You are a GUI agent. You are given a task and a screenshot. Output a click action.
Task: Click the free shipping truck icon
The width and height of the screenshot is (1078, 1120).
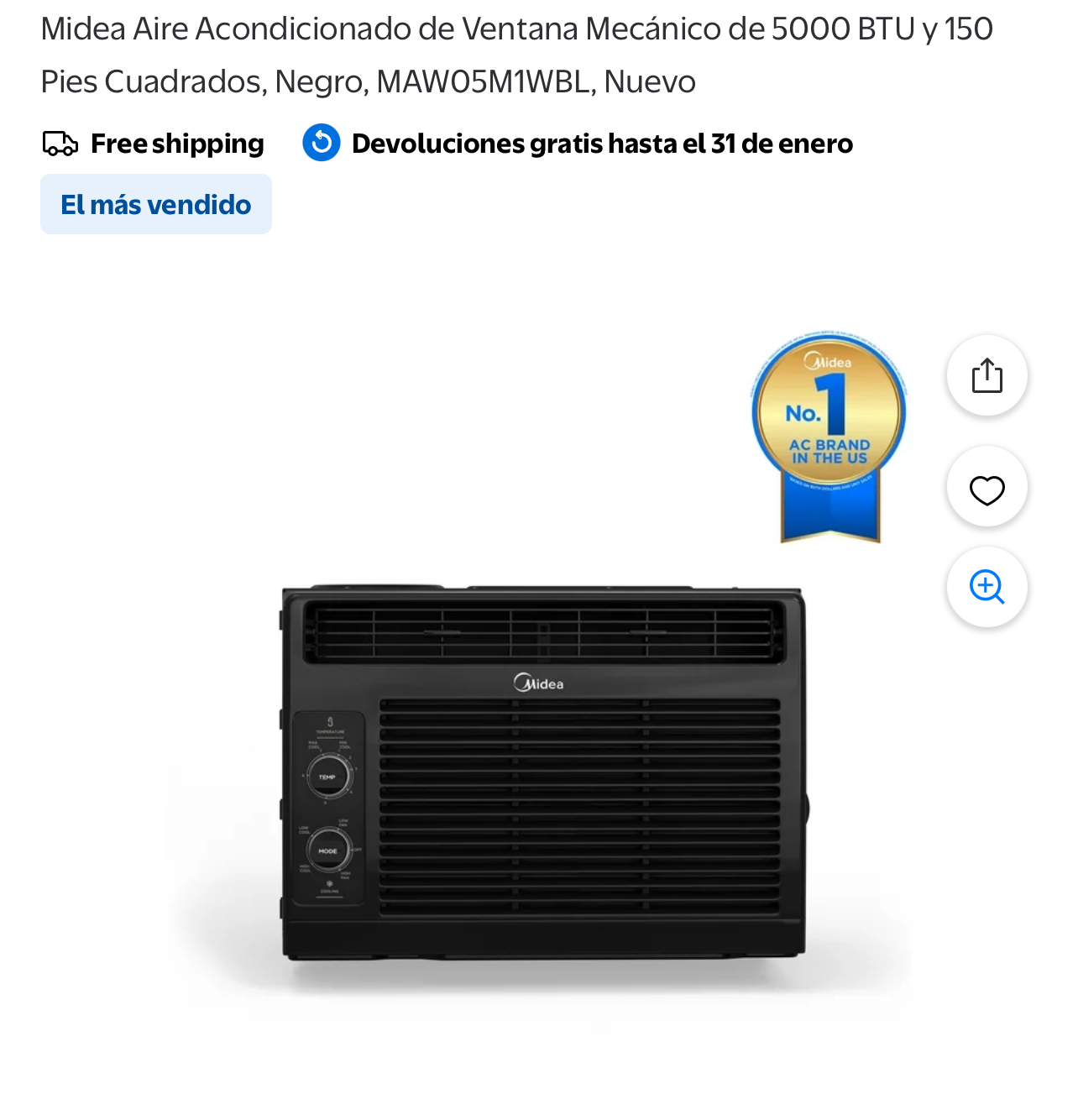click(x=59, y=143)
